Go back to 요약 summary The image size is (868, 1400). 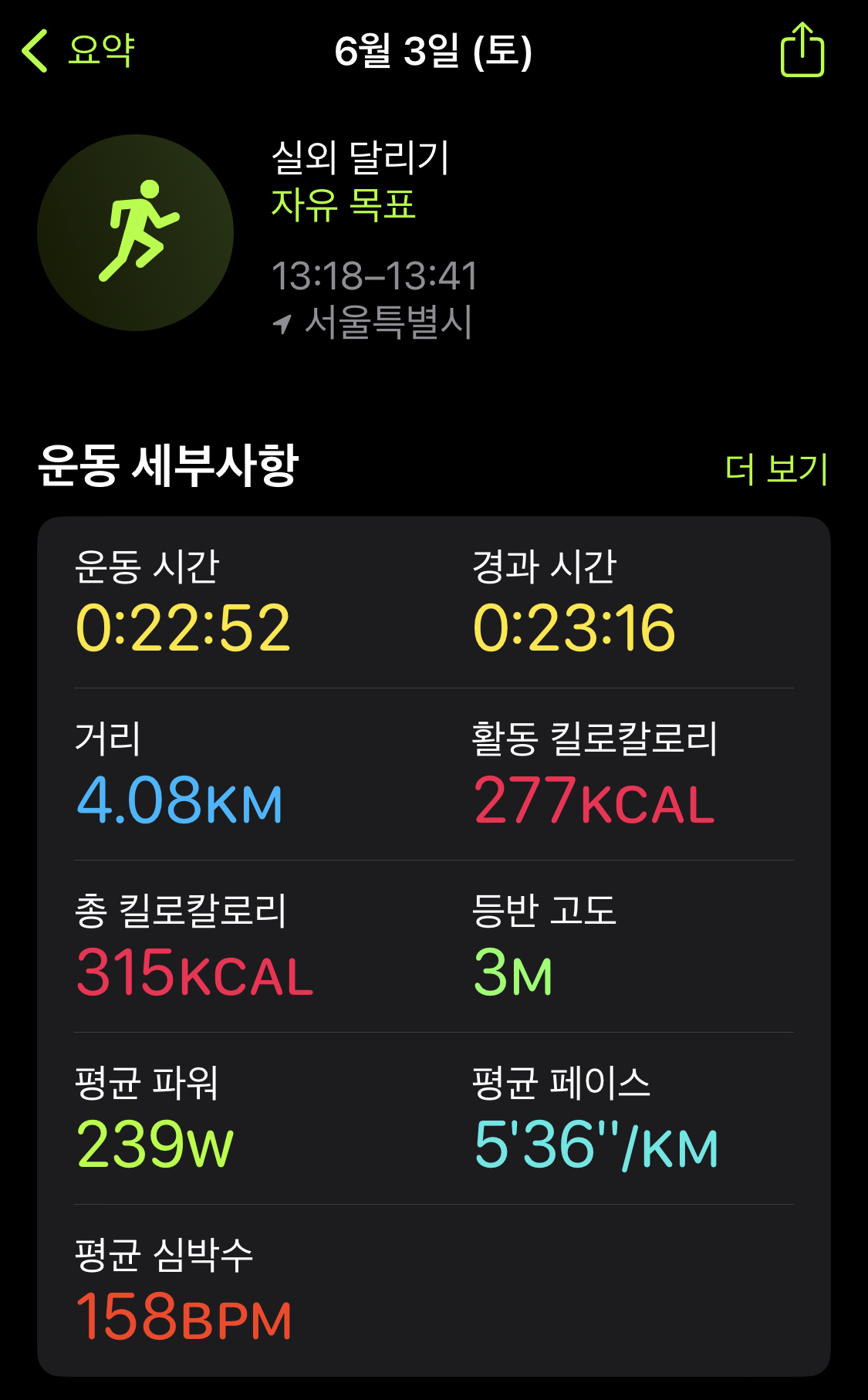click(78, 51)
